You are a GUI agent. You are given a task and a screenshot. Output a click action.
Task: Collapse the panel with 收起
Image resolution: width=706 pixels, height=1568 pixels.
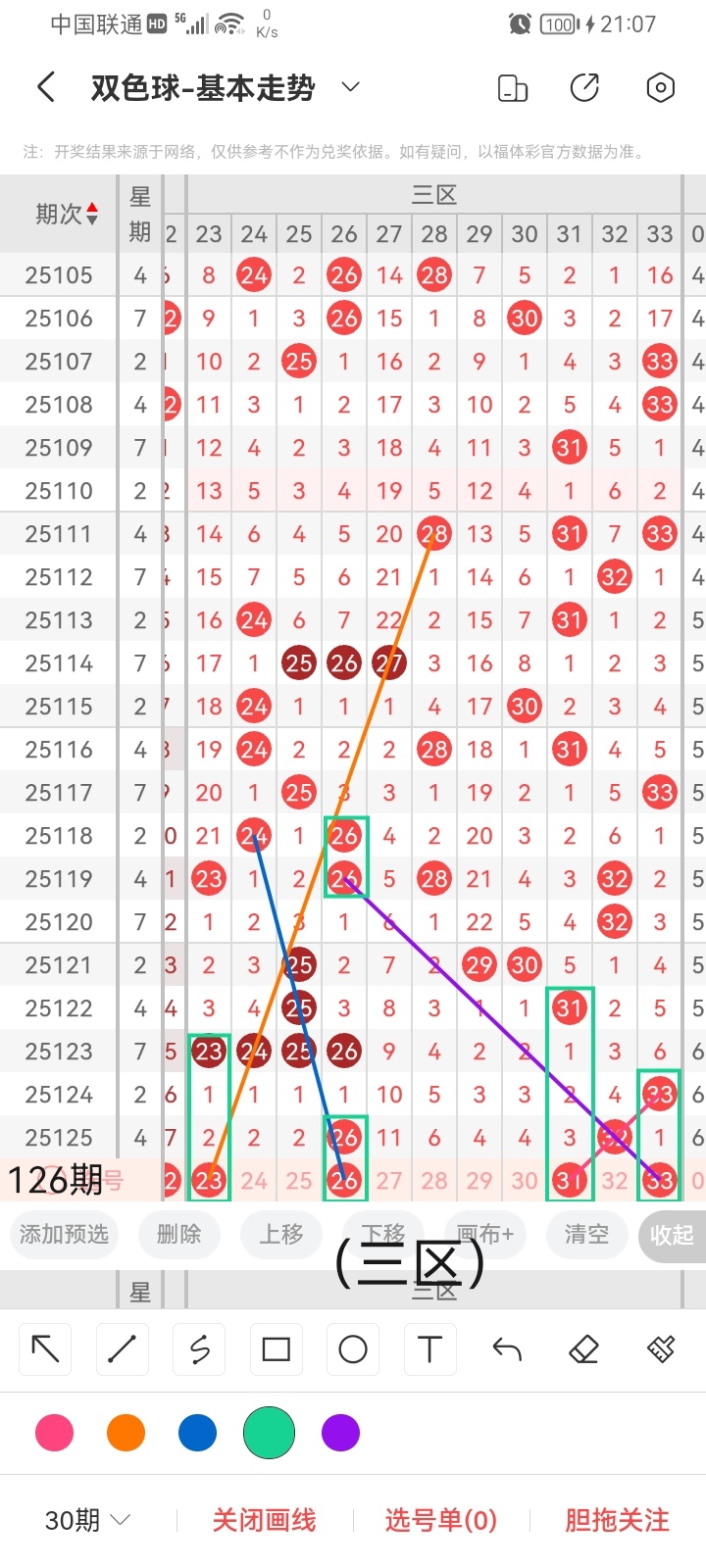[x=672, y=1235]
